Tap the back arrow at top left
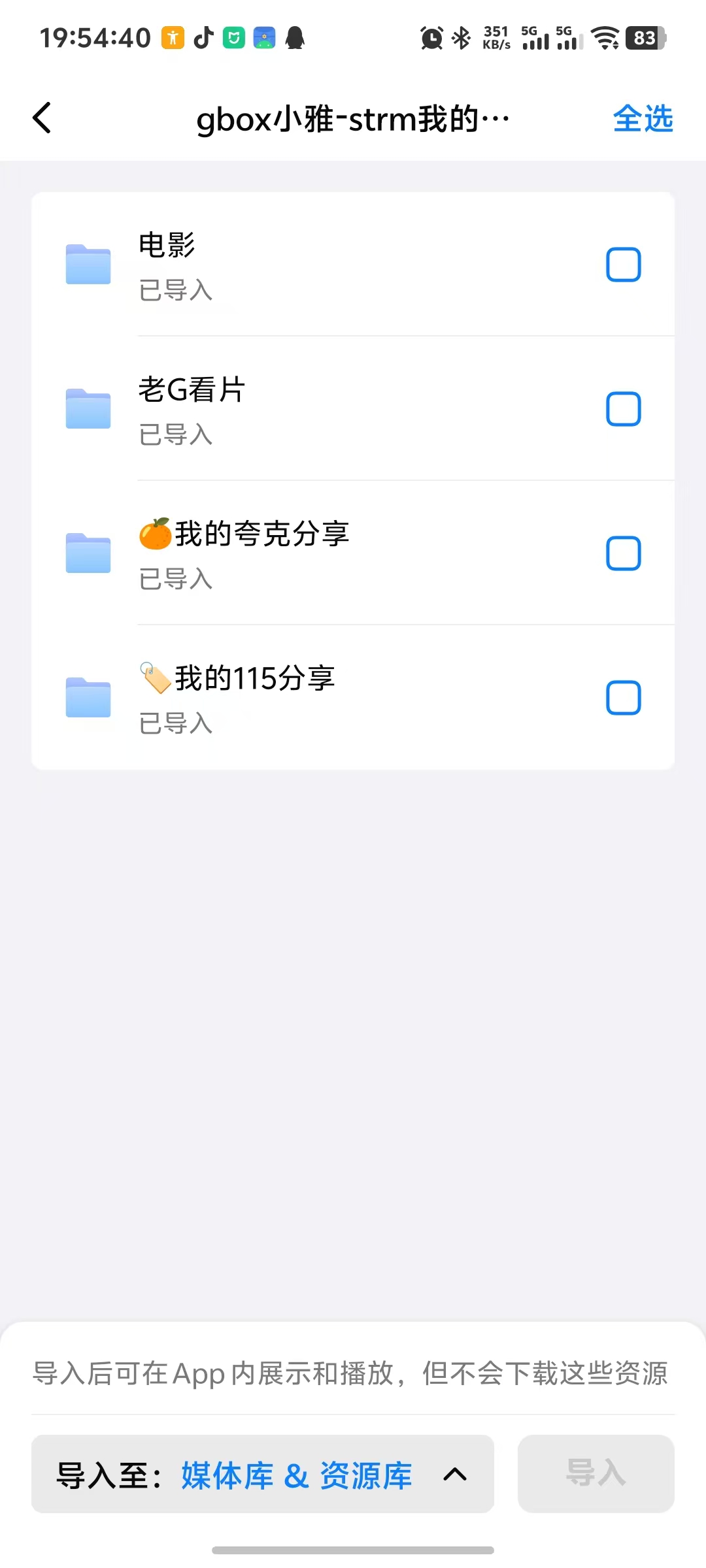 [x=41, y=118]
